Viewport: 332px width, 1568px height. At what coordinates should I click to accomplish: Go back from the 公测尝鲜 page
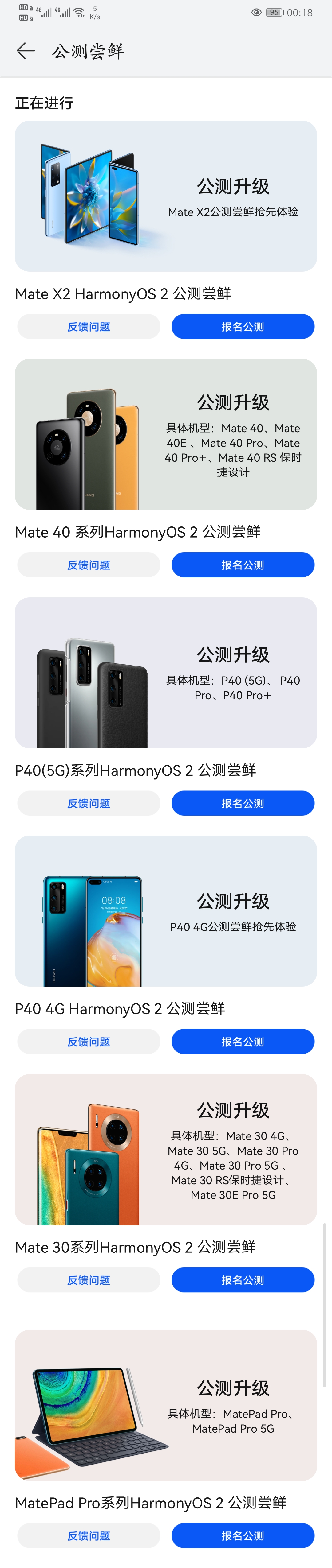click(x=26, y=51)
